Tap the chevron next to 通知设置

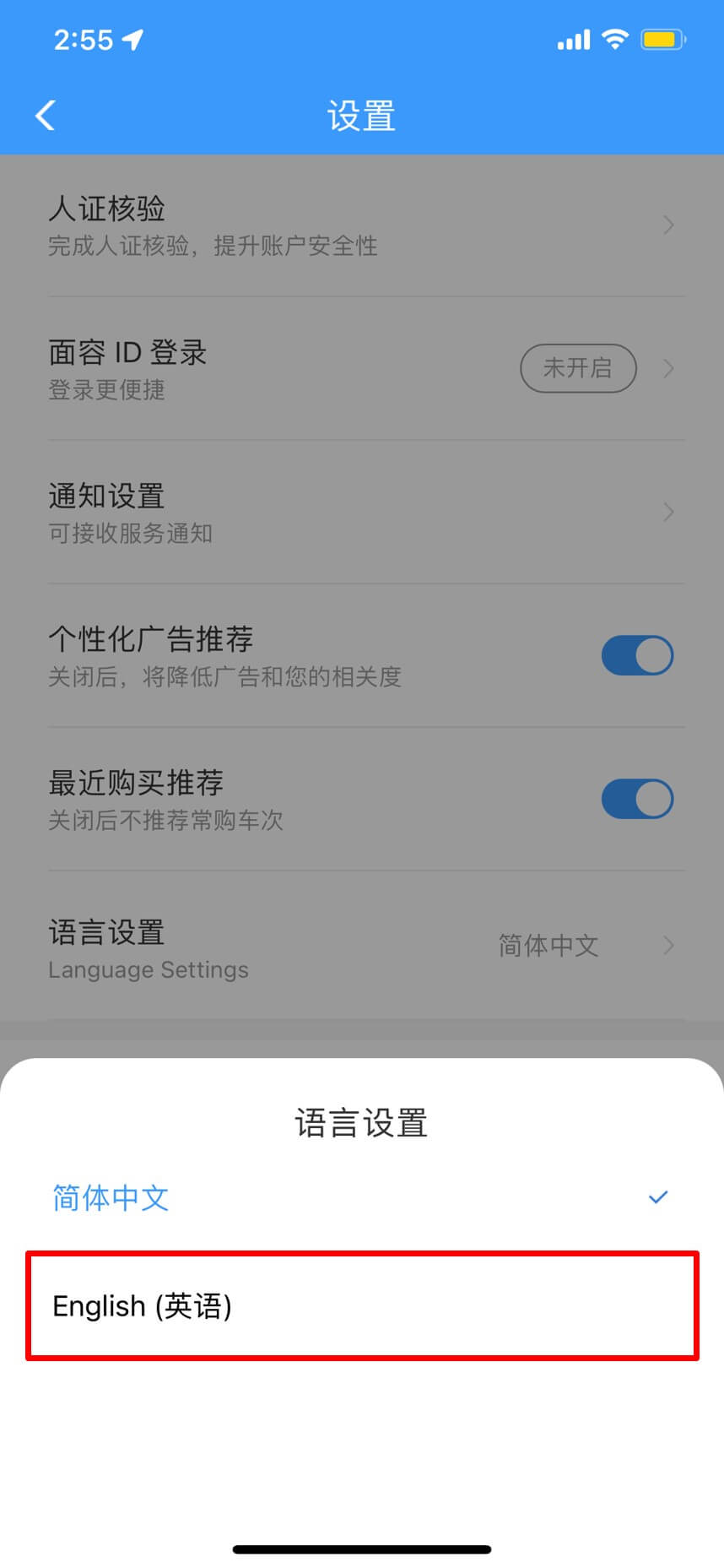(x=669, y=512)
